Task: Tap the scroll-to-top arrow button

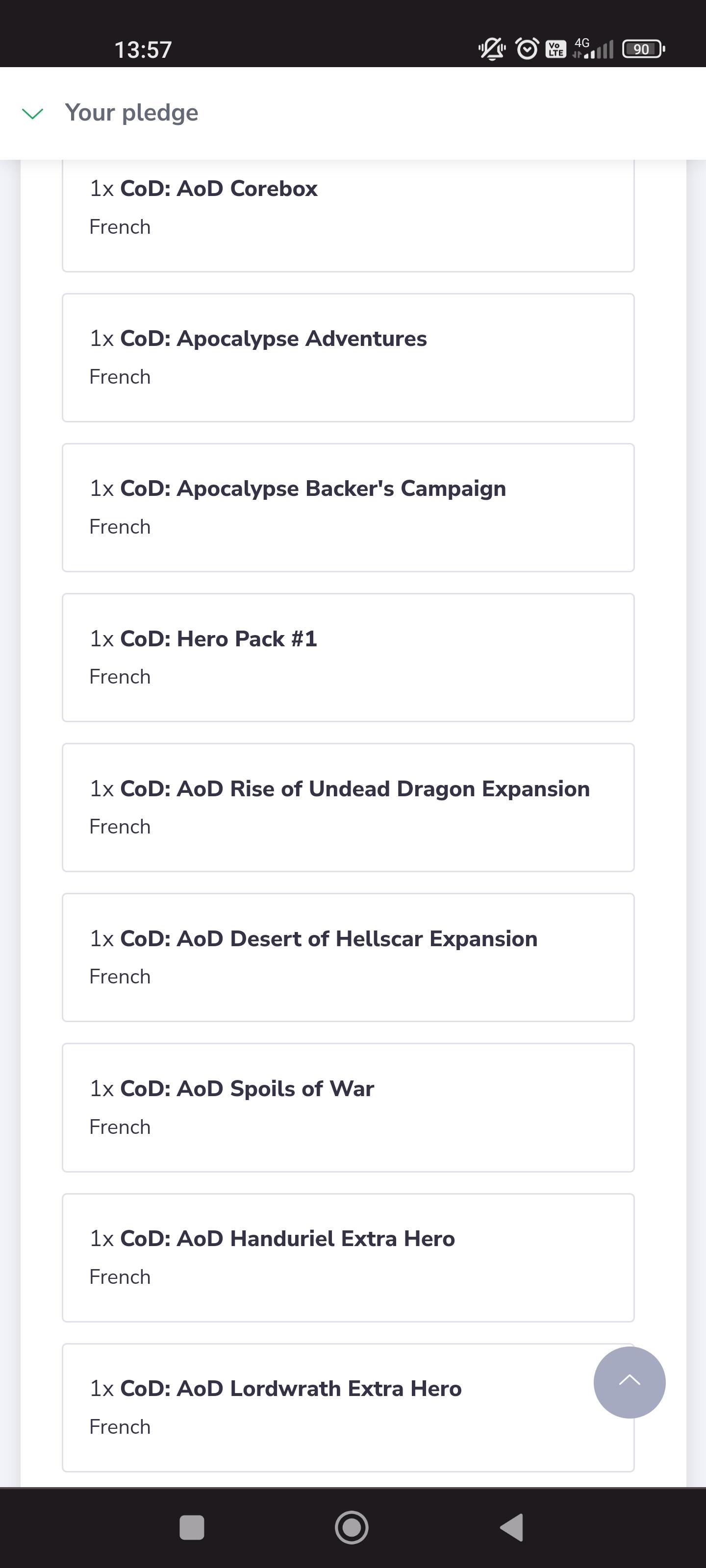Action: (x=629, y=1382)
